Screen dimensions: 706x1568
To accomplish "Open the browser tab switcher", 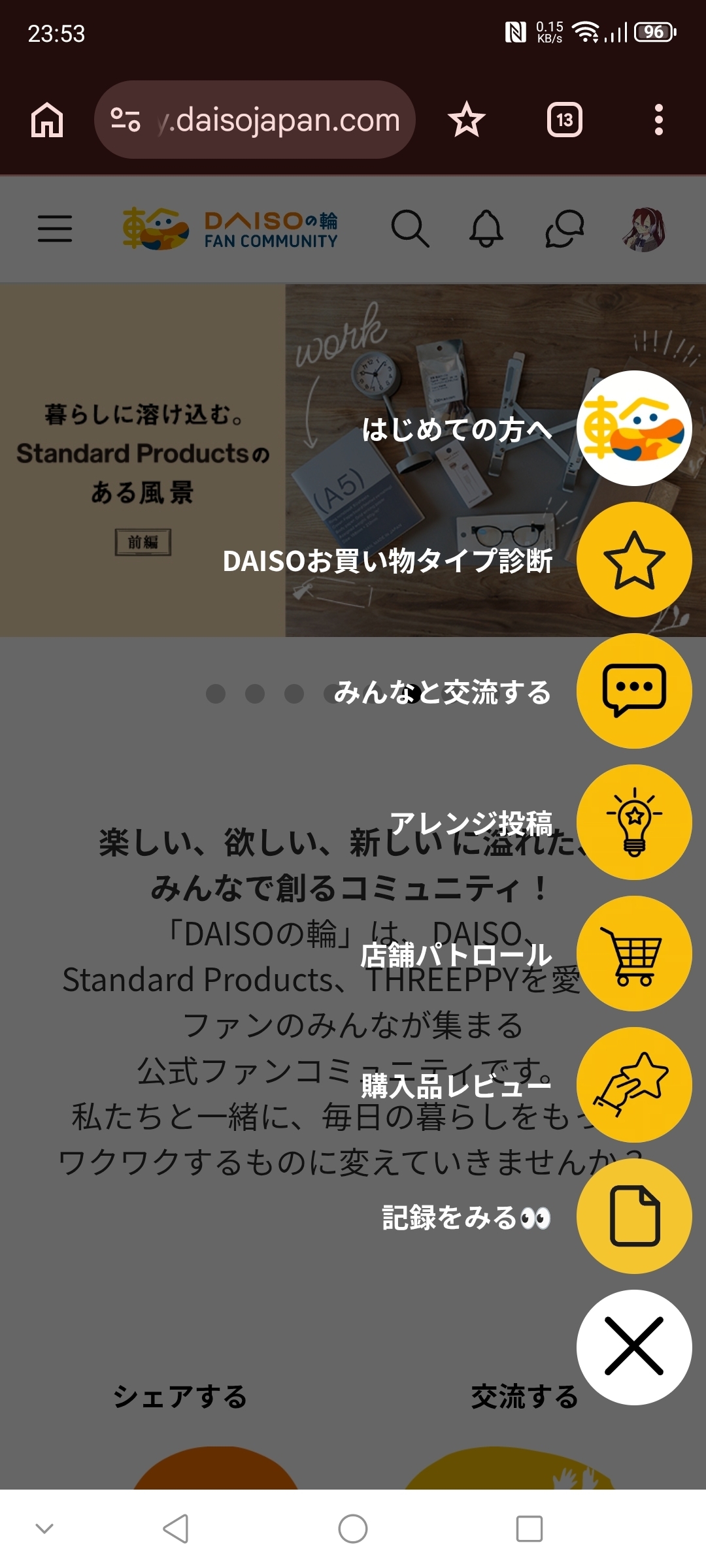I will click(564, 120).
